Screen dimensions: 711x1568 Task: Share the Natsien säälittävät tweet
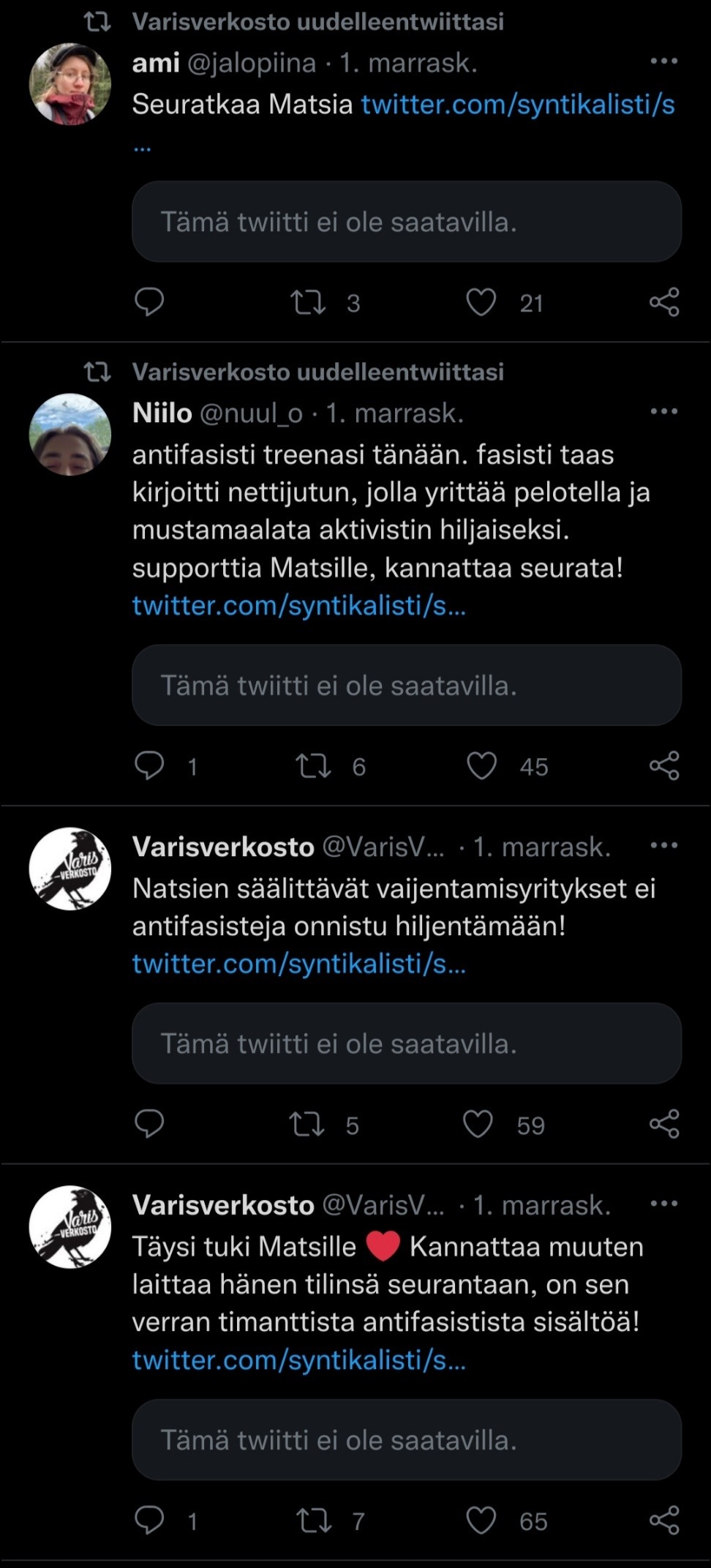pos(664,1124)
